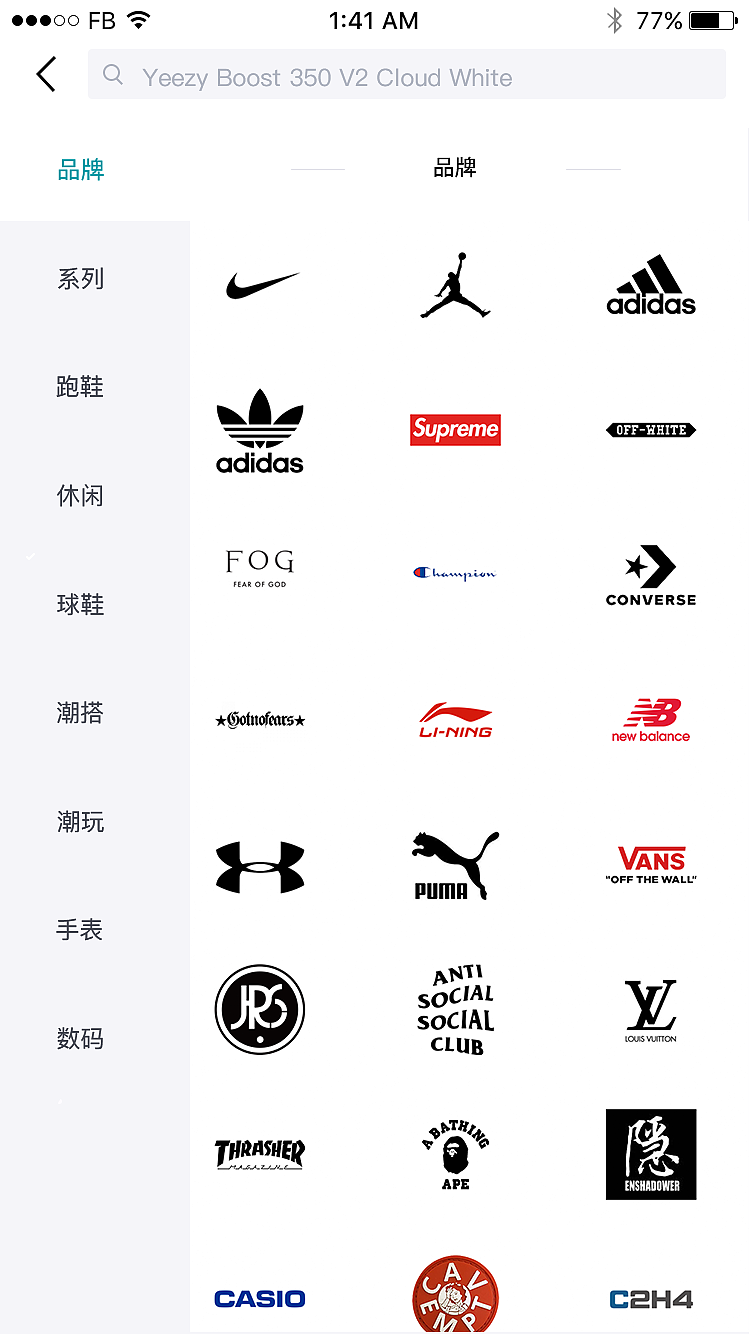
Task: Select the 数码 category
Action: 81,1039
